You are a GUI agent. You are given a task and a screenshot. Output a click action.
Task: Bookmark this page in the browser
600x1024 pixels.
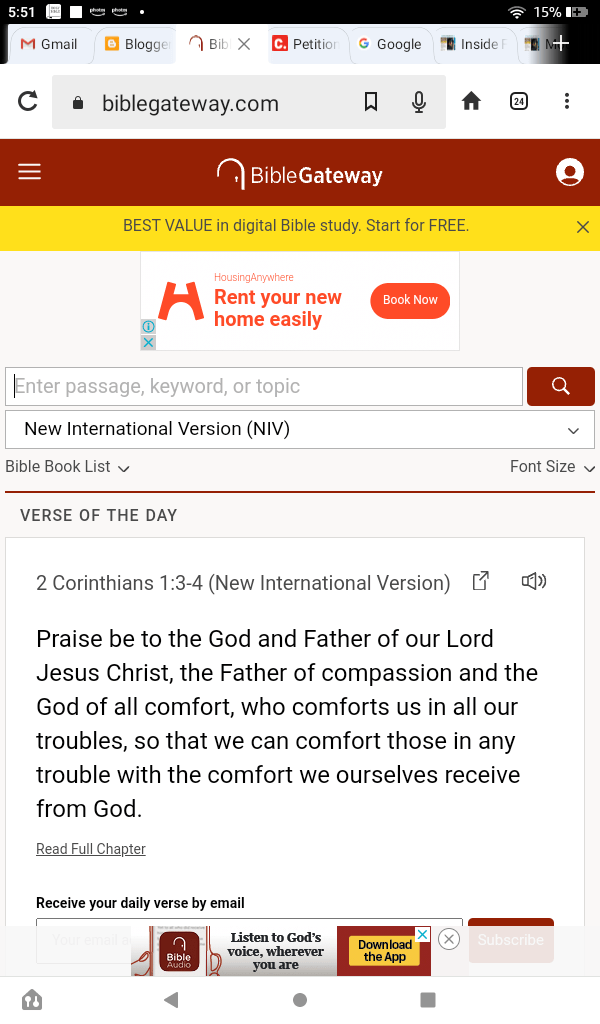[x=370, y=102]
